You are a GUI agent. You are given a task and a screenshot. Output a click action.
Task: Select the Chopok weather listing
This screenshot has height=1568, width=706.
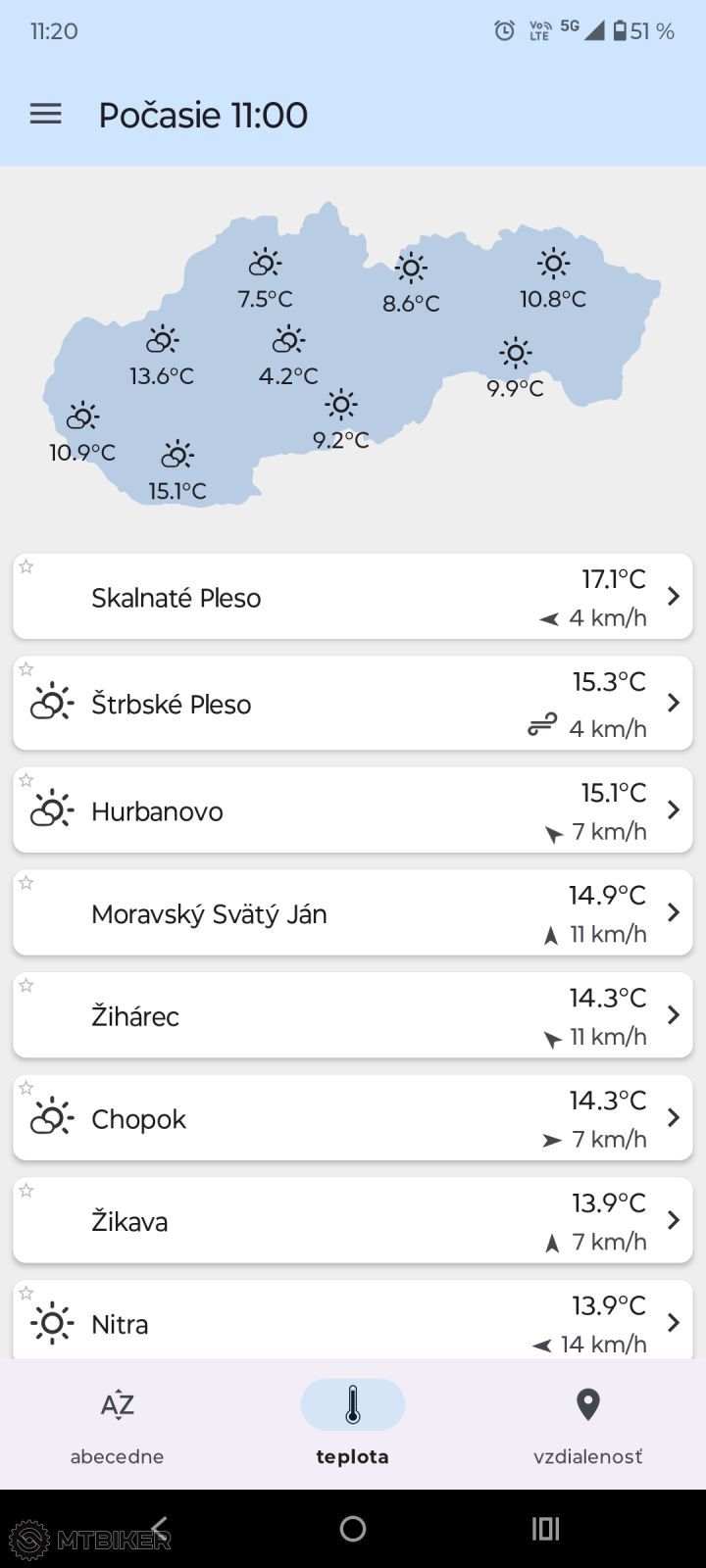point(353,1117)
